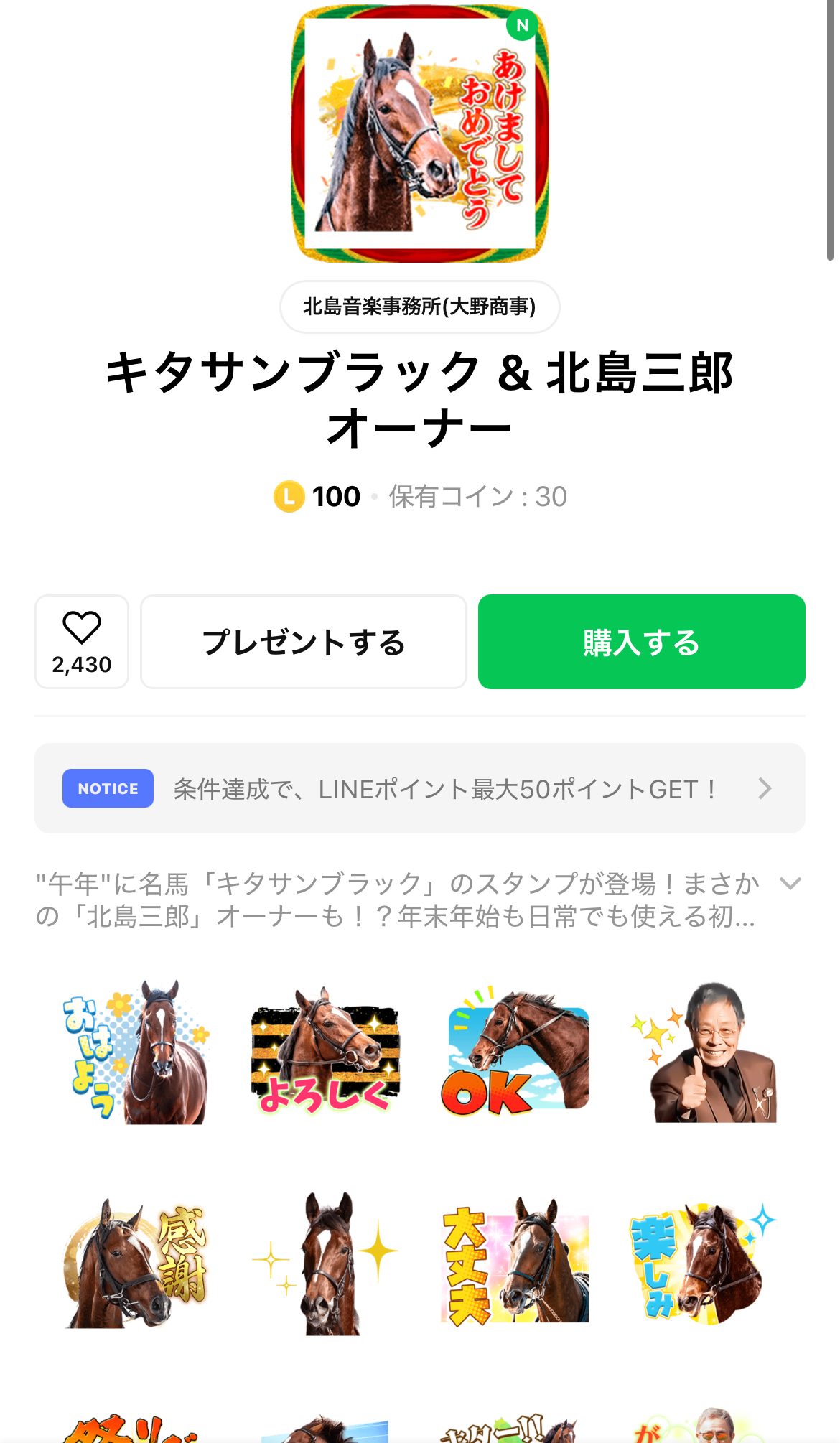Preview the よろしく horse sticker

click(325, 1052)
